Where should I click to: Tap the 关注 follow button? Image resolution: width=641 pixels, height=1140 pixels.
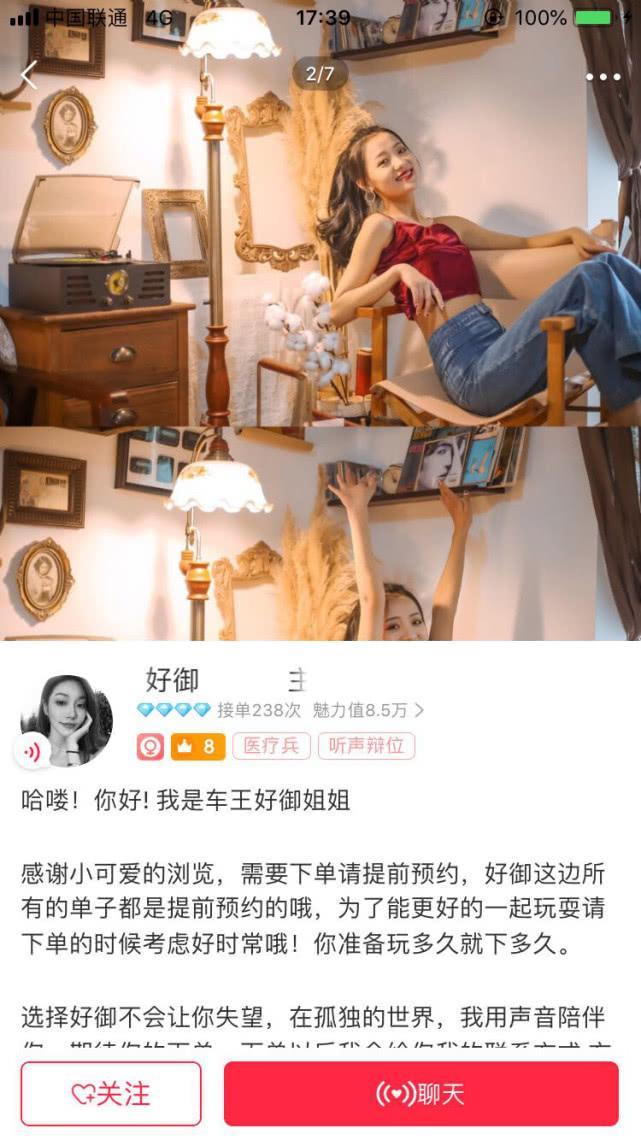[111, 1094]
